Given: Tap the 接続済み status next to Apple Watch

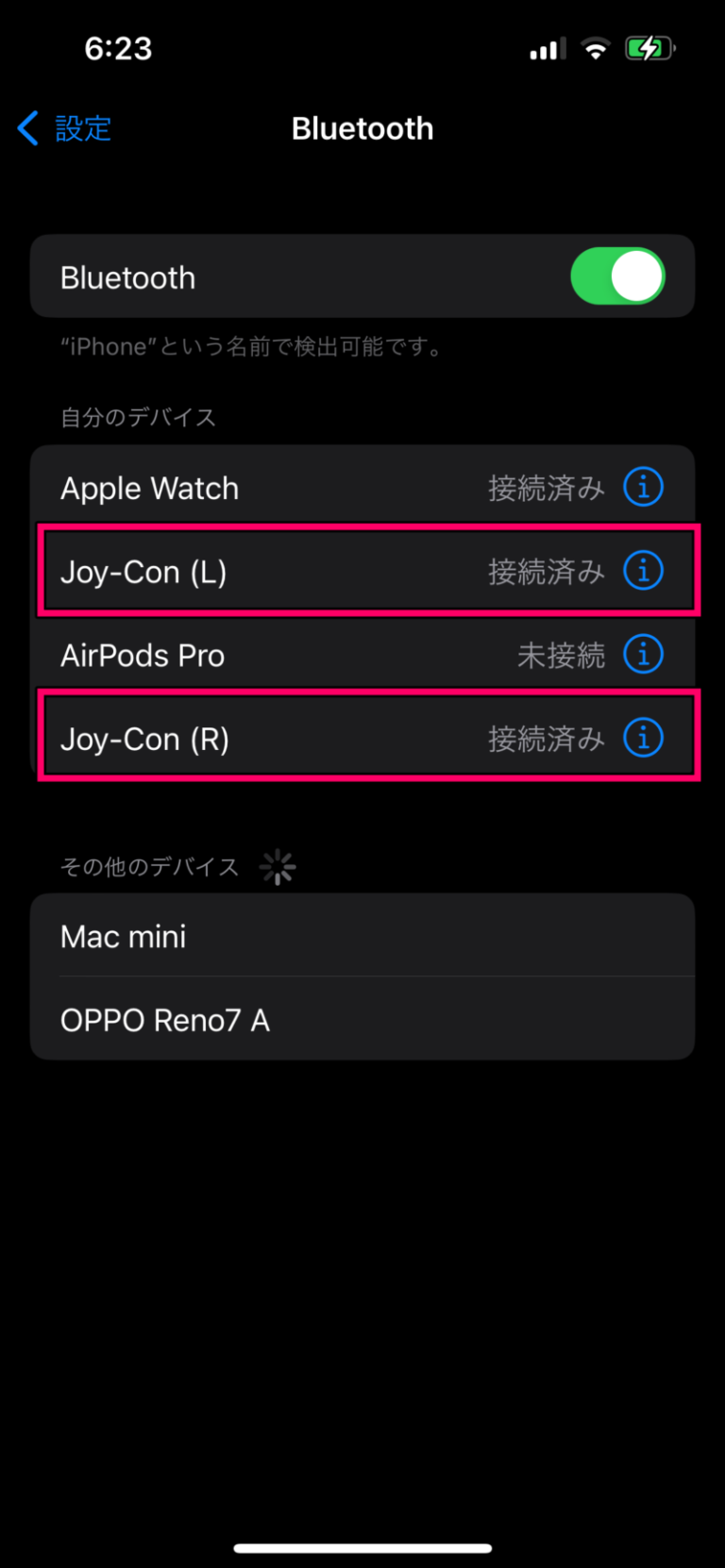Looking at the screenshot, I should (x=546, y=487).
